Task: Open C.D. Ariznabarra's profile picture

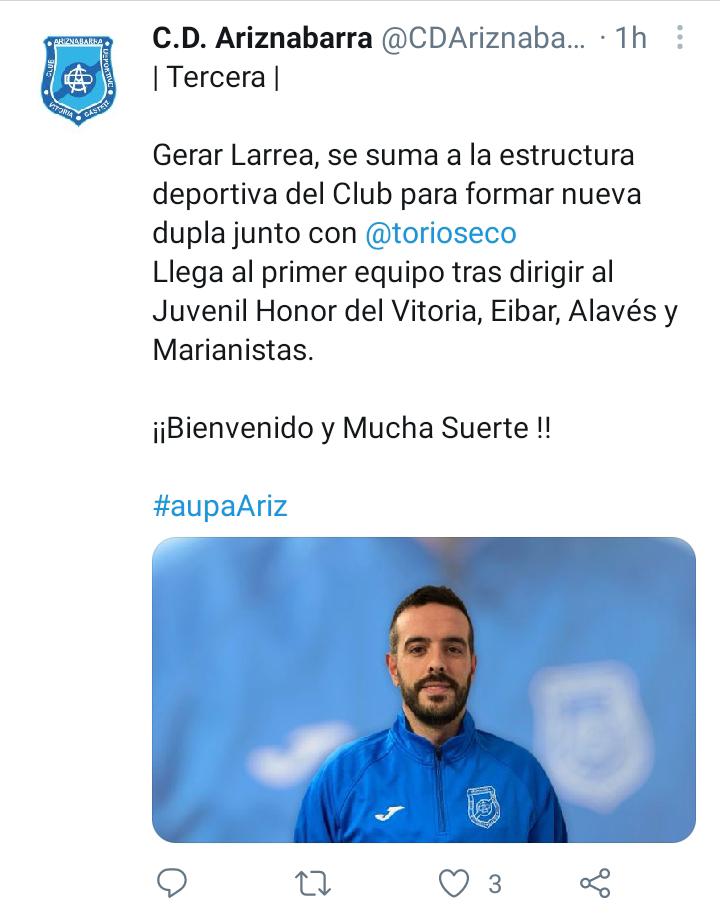Action: tap(77, 80)
